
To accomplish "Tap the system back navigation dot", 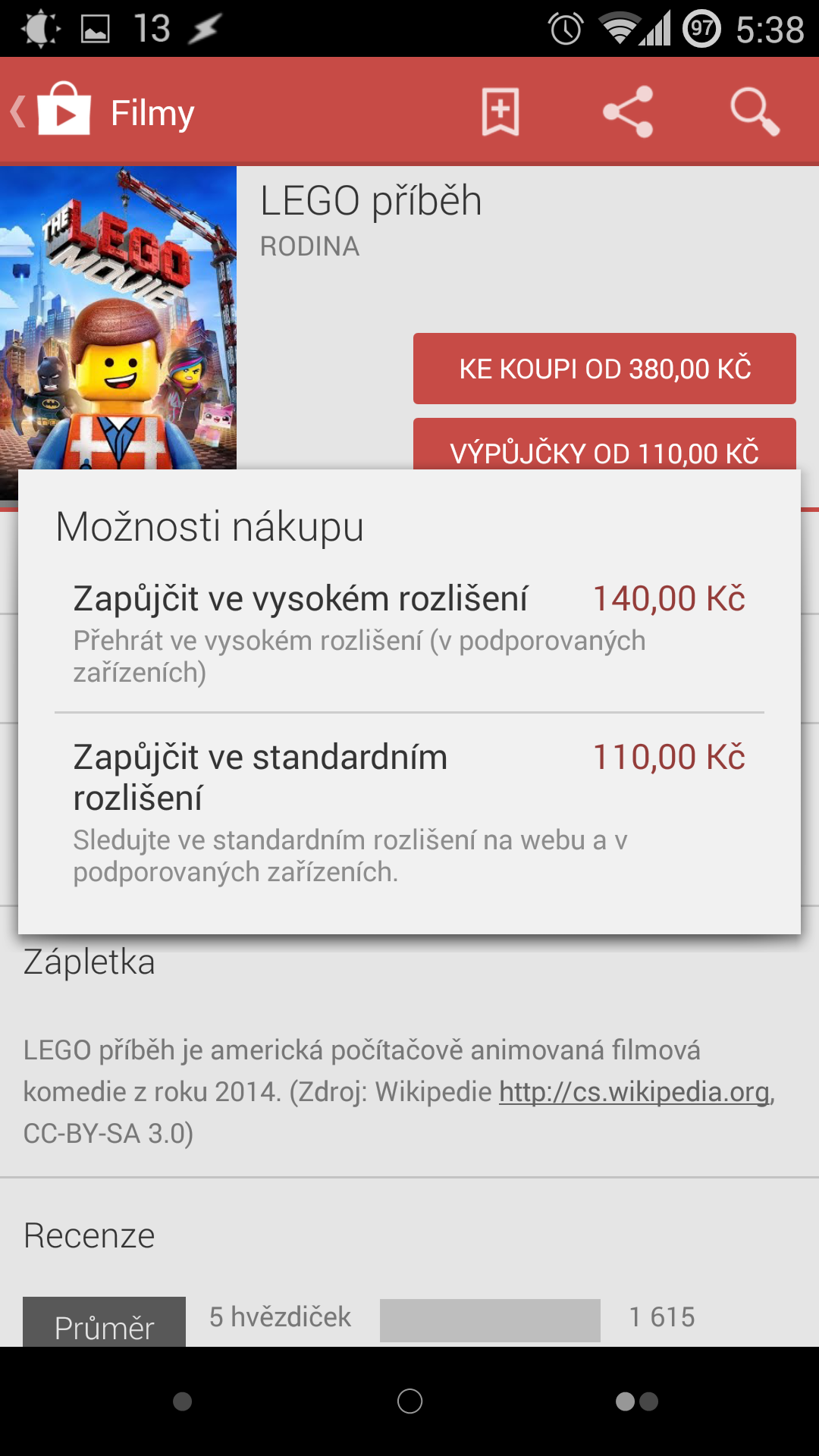I will click(x=182, y=1401).
